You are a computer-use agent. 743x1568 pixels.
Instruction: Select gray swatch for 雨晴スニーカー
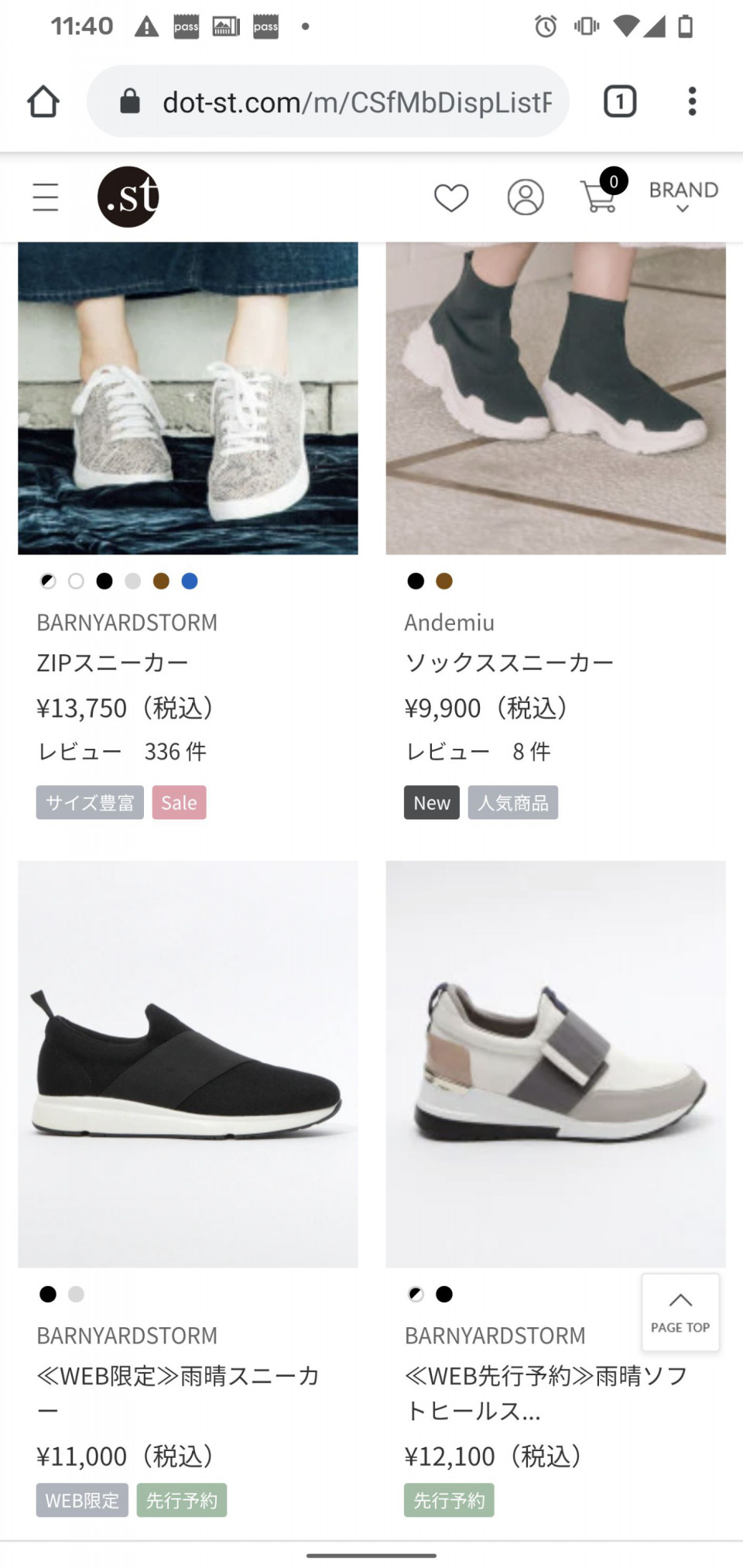click(x=76, y=1294)
